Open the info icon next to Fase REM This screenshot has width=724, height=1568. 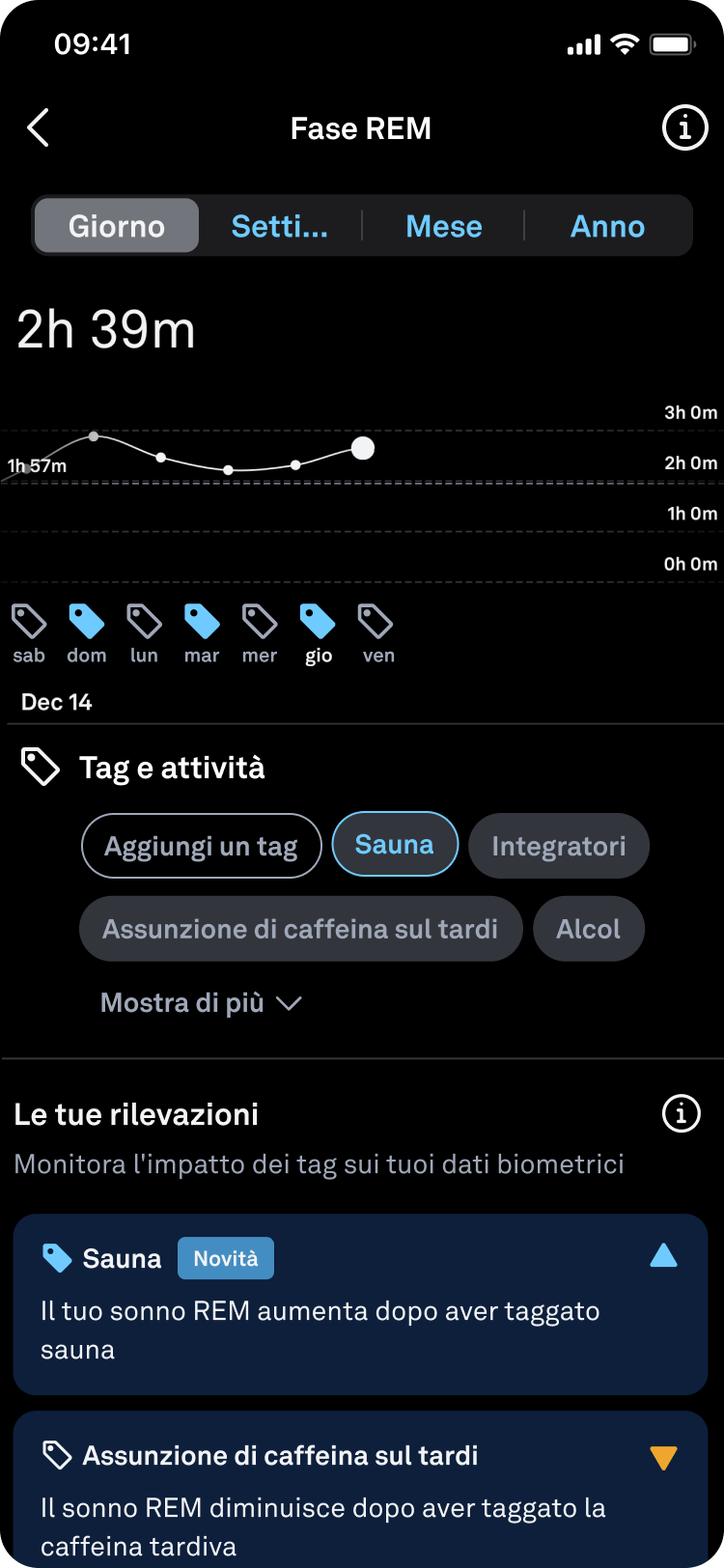[x=684, y=127]
